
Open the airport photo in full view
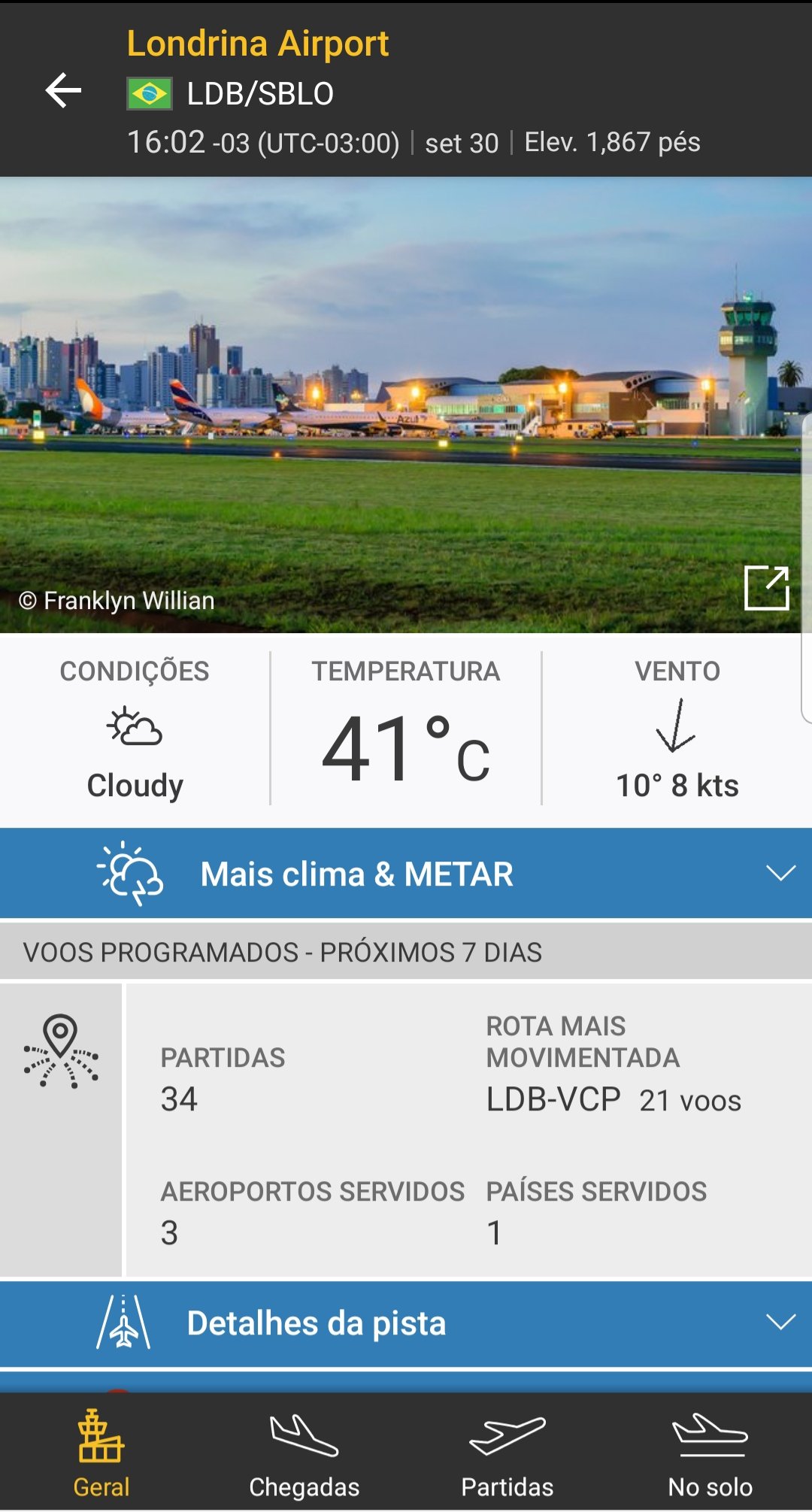[766, 587]
